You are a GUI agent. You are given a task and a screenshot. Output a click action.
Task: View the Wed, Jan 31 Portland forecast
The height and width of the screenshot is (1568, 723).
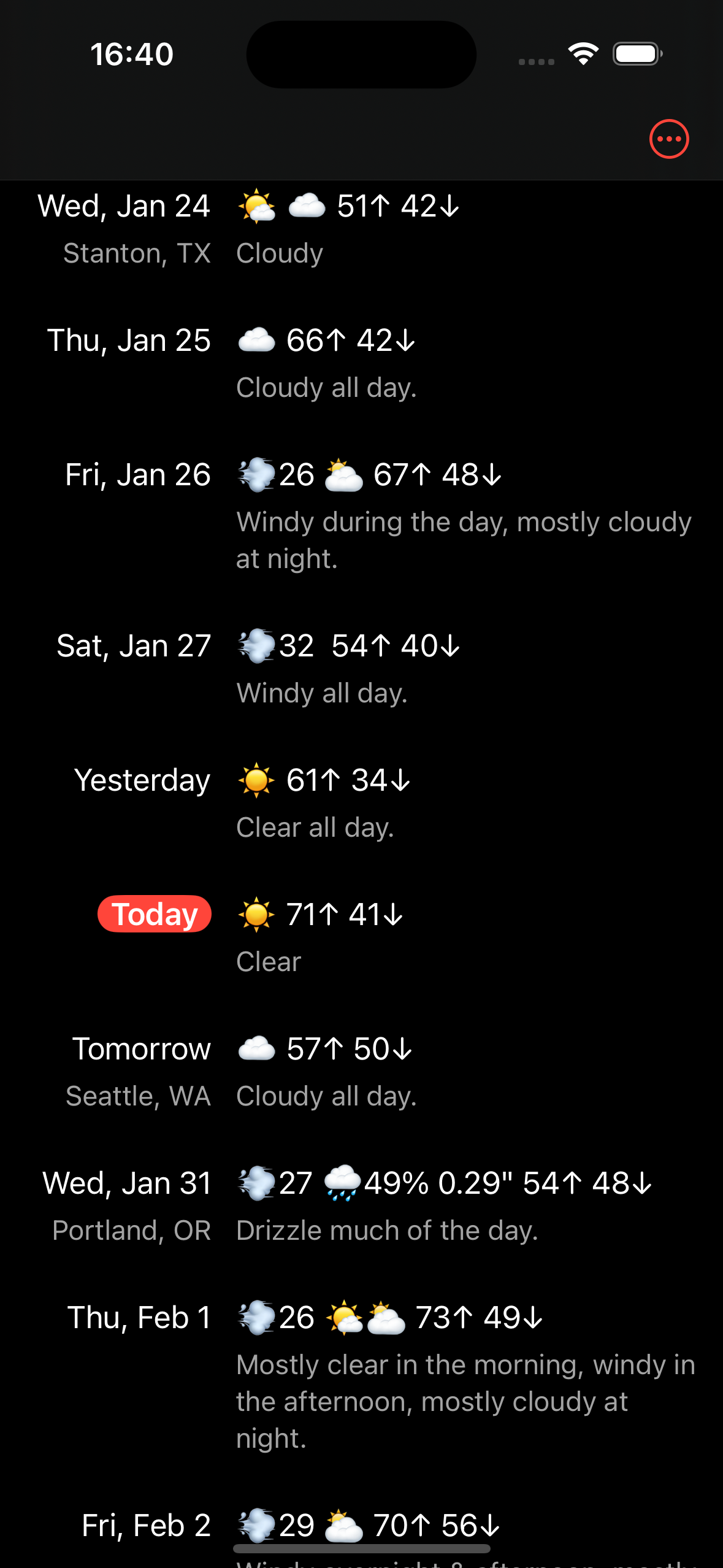[x=361, y=1207]
